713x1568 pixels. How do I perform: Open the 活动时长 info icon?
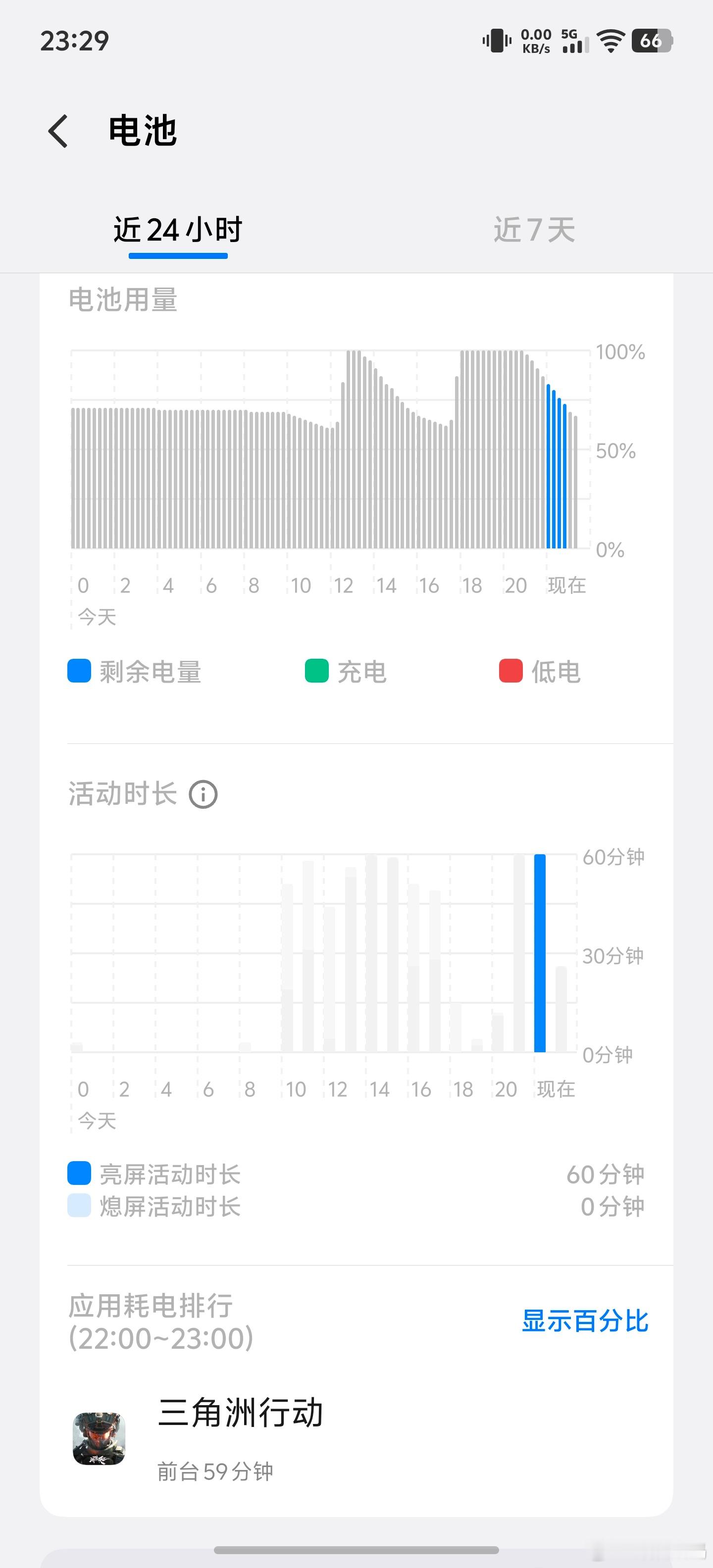click(204, 794)
